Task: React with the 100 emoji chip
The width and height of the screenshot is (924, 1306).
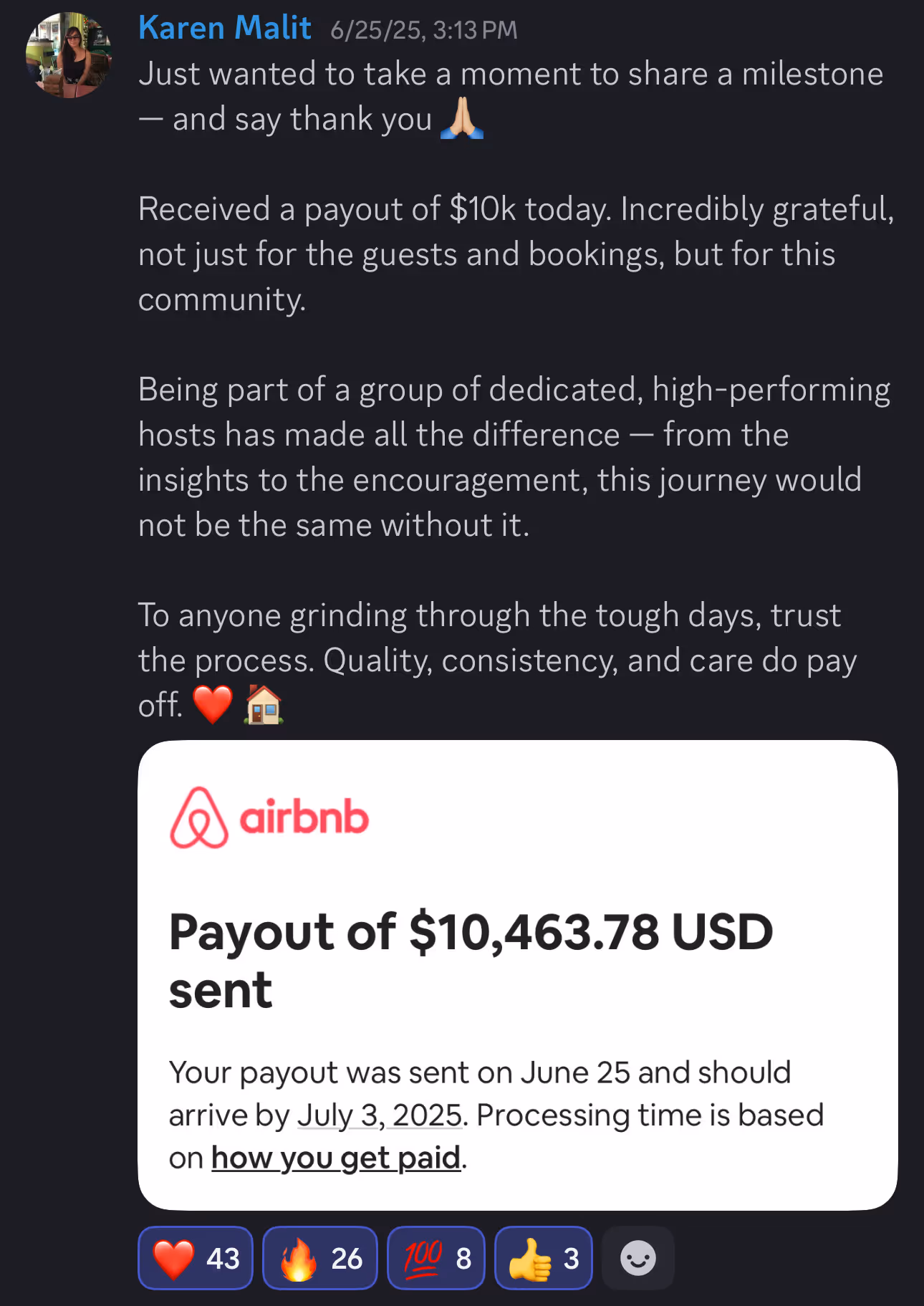Action: (436, 1258)
